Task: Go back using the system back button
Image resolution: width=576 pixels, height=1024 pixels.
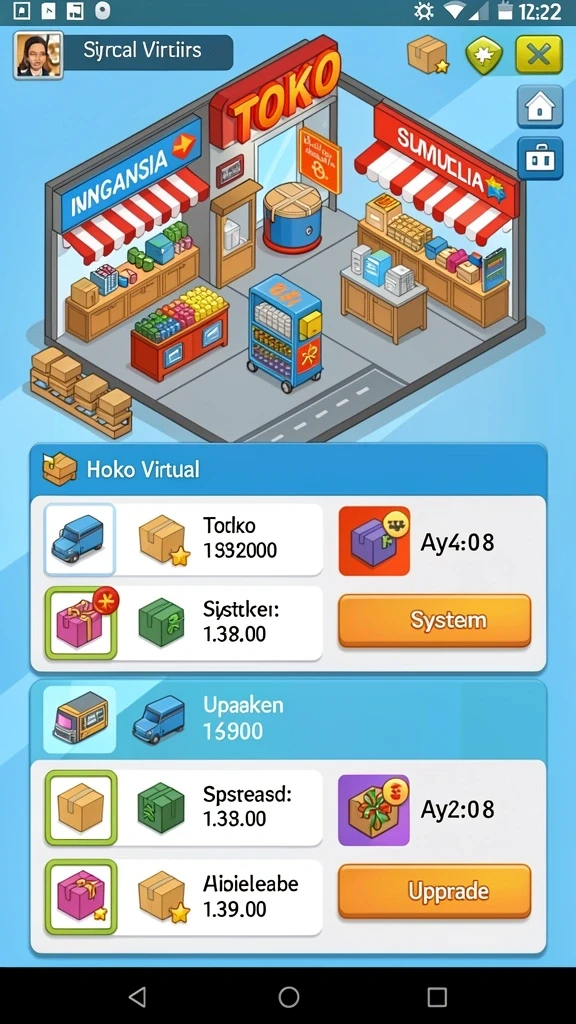Action: tap(137, 997)
